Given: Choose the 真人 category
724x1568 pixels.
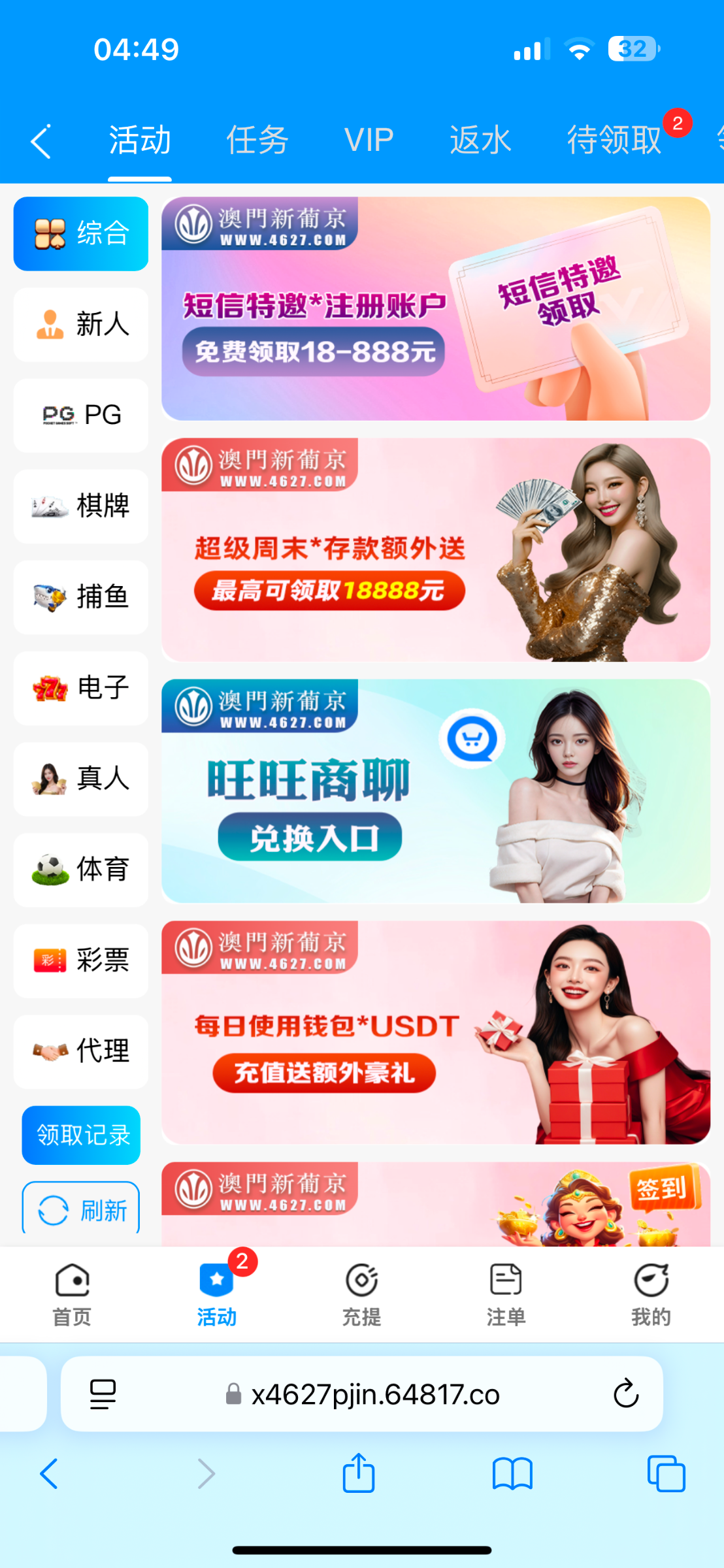Looking at the screenshot, I should pos(81,779).
